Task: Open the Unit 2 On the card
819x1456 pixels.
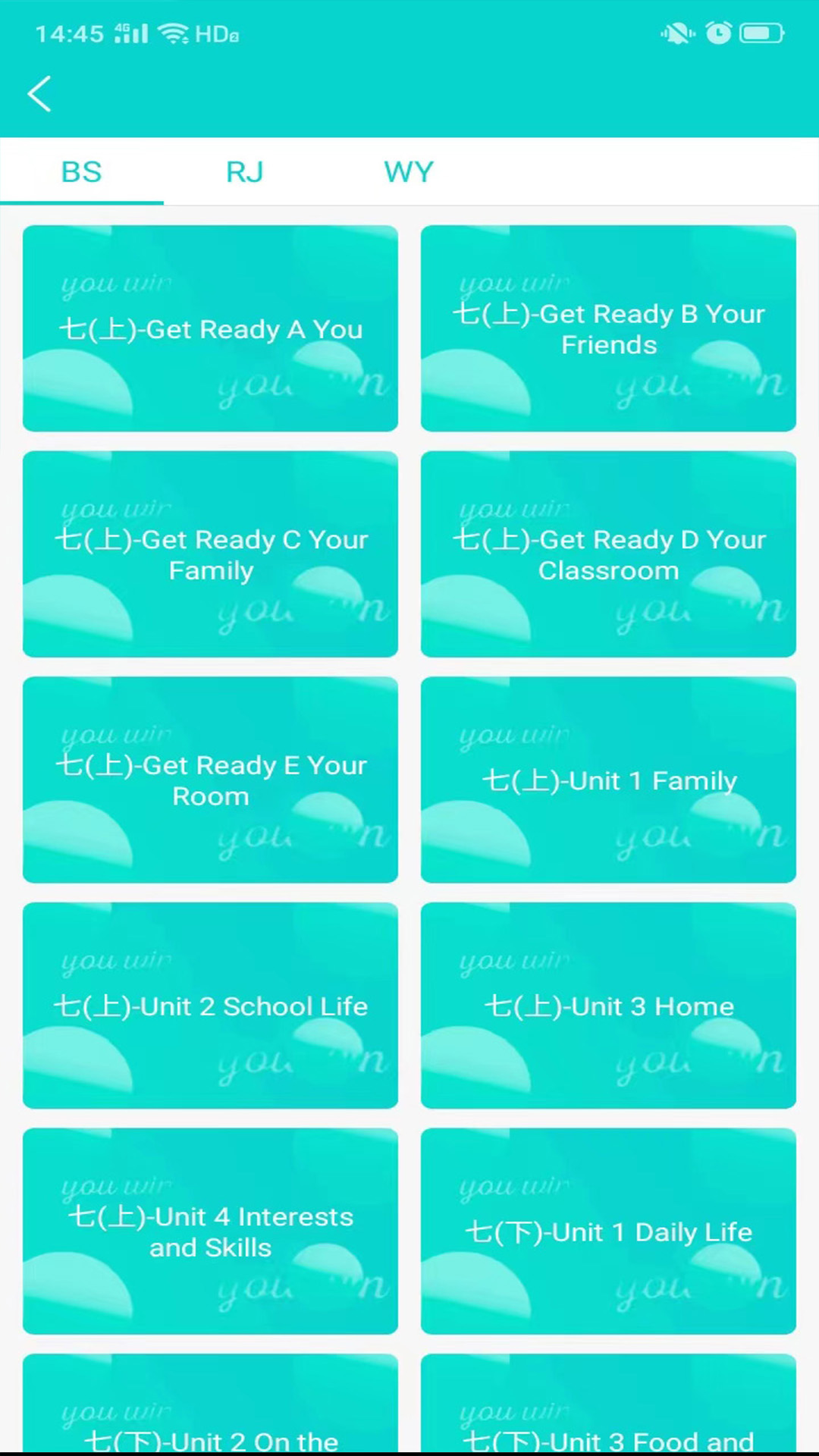Action: 210,1403
